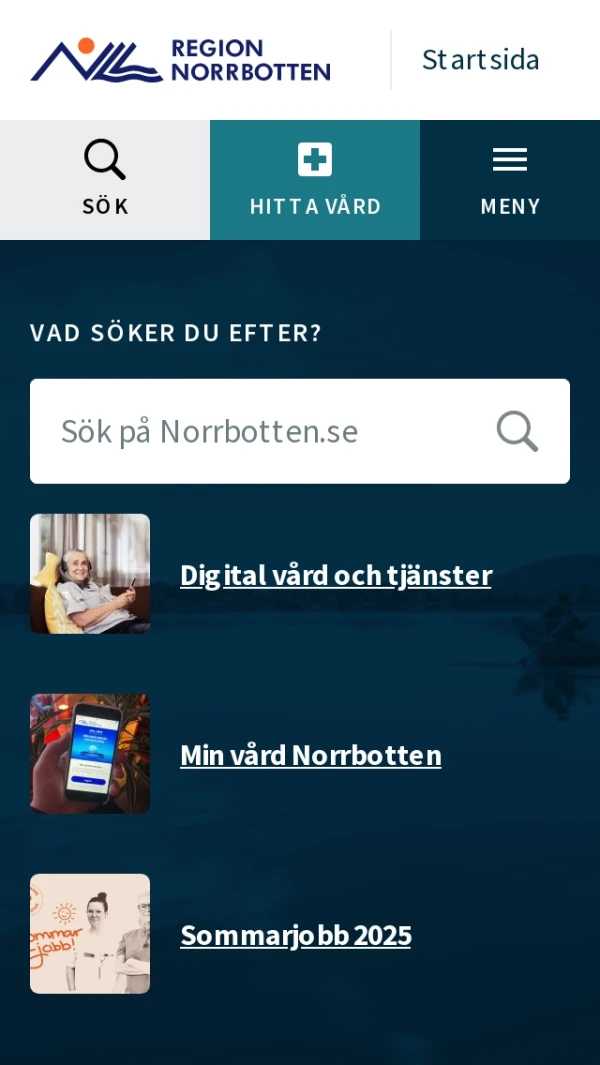Open Min vård Norrbotten link
Viewport: 600px width, 1065px height.
coord(311,755)
